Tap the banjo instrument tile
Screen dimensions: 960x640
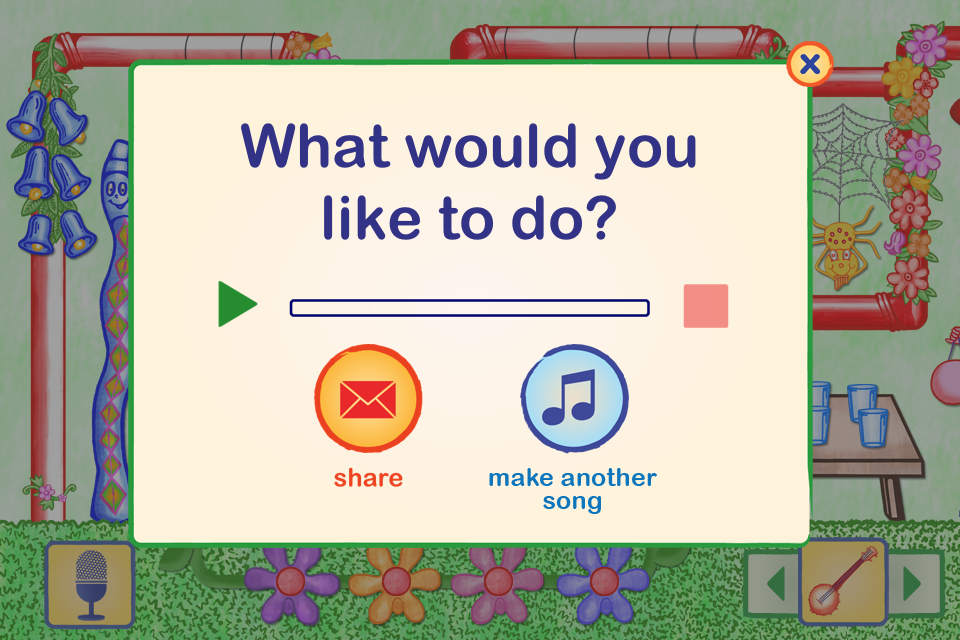(x=843, y=583)
